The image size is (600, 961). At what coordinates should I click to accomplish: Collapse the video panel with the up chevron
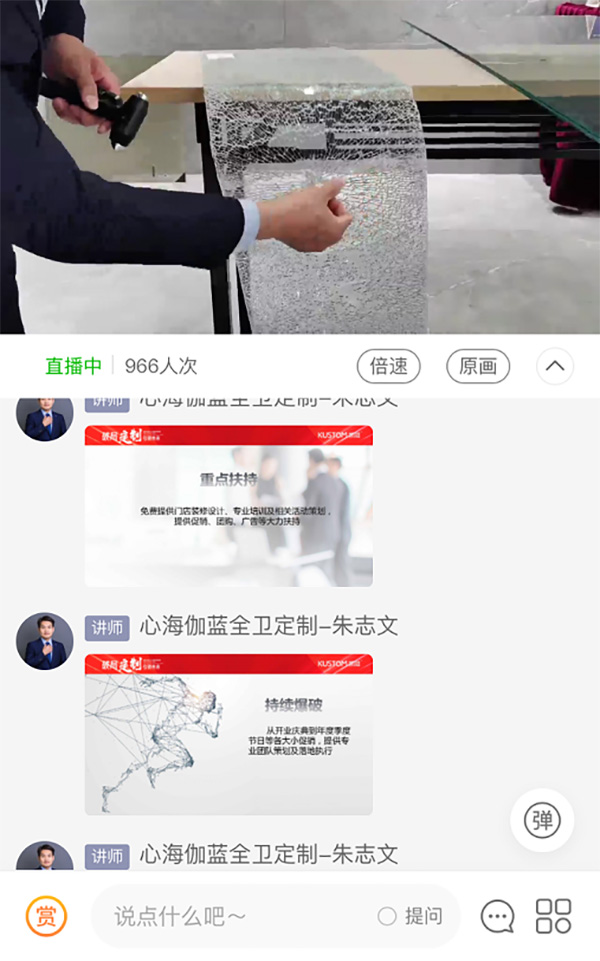(555, 366)
